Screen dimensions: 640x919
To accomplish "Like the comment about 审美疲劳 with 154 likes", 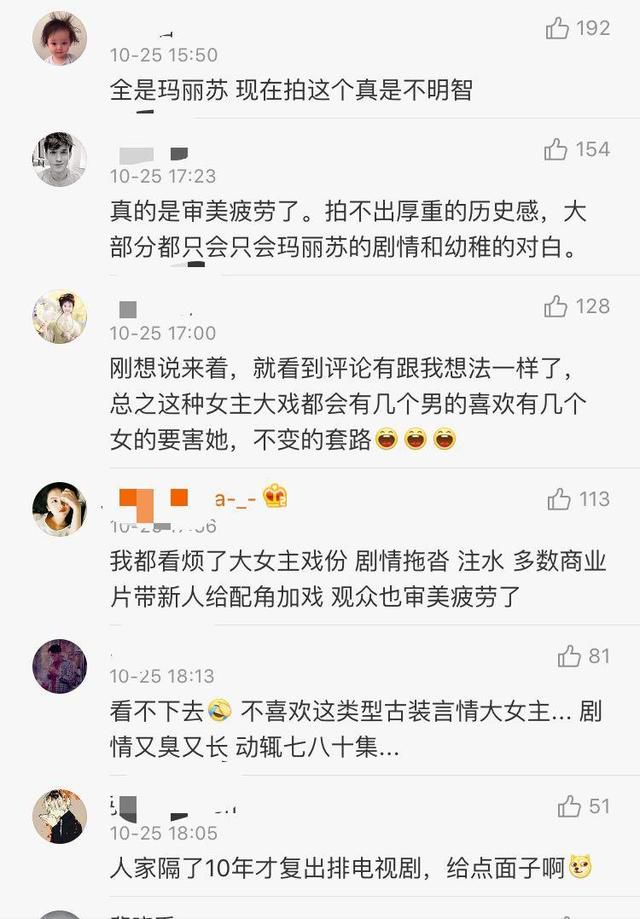I will point(556,150).
